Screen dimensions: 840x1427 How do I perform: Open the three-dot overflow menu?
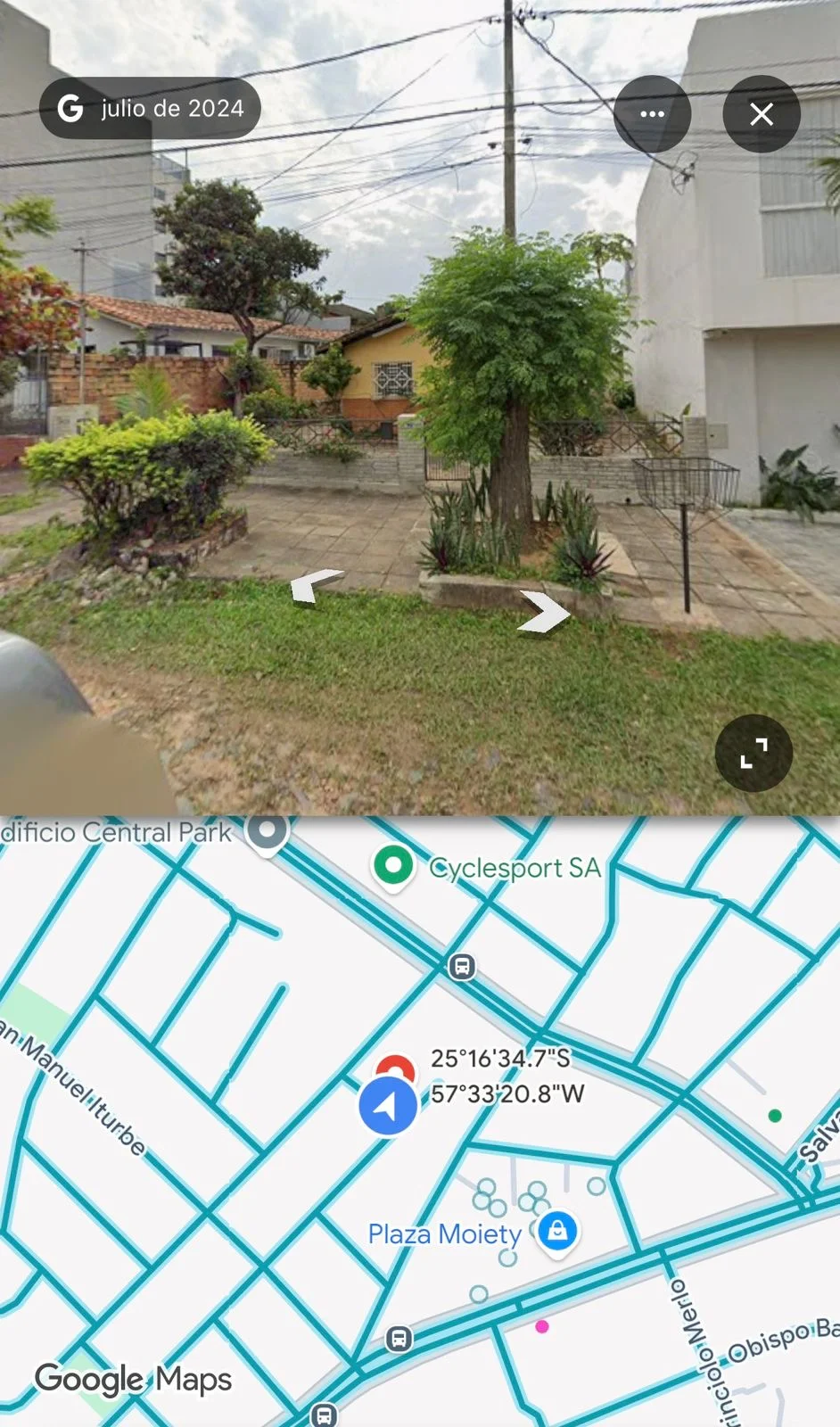click(x=652, y=114)
